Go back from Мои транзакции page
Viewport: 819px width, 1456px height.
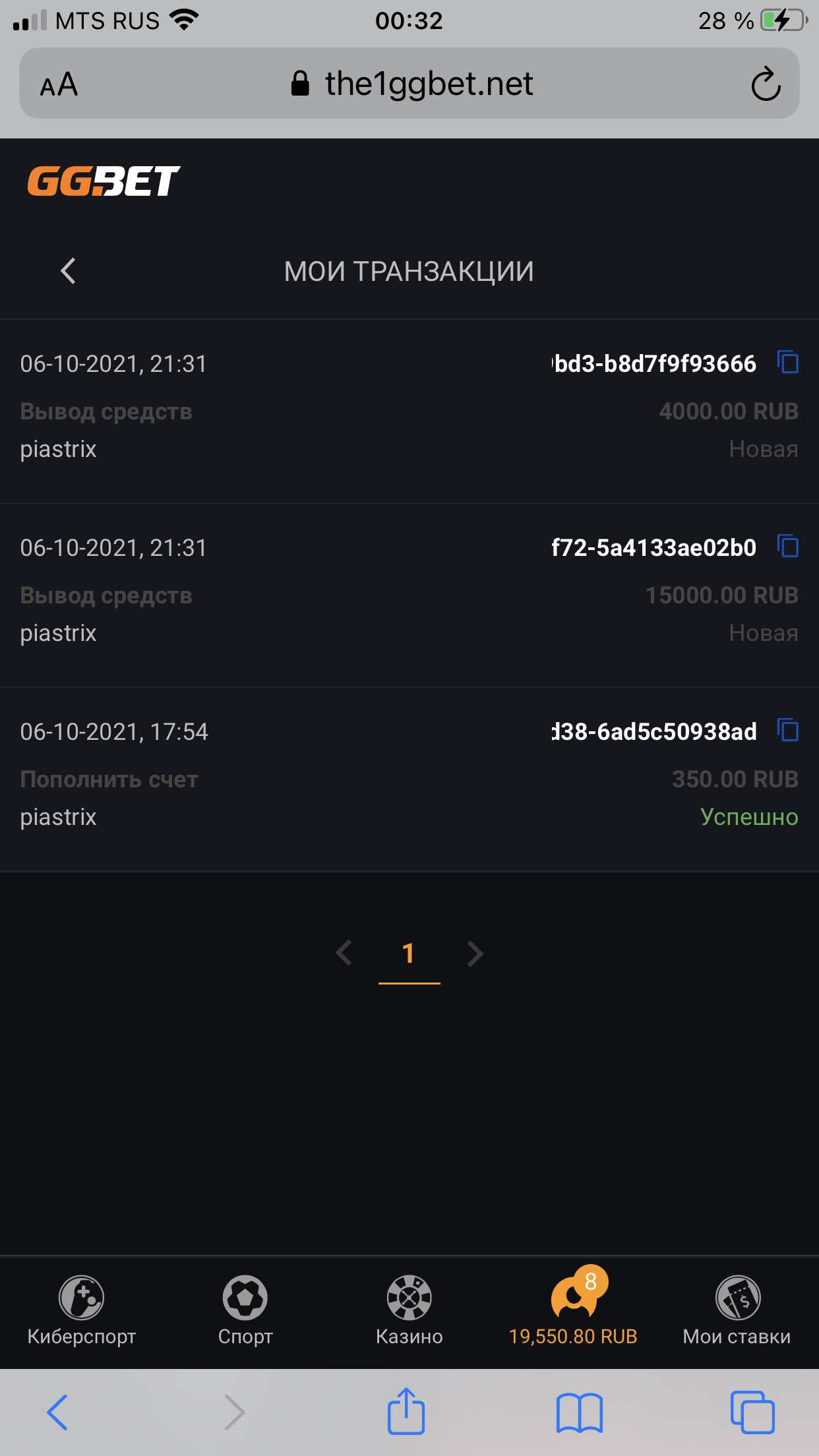(68, 271)
